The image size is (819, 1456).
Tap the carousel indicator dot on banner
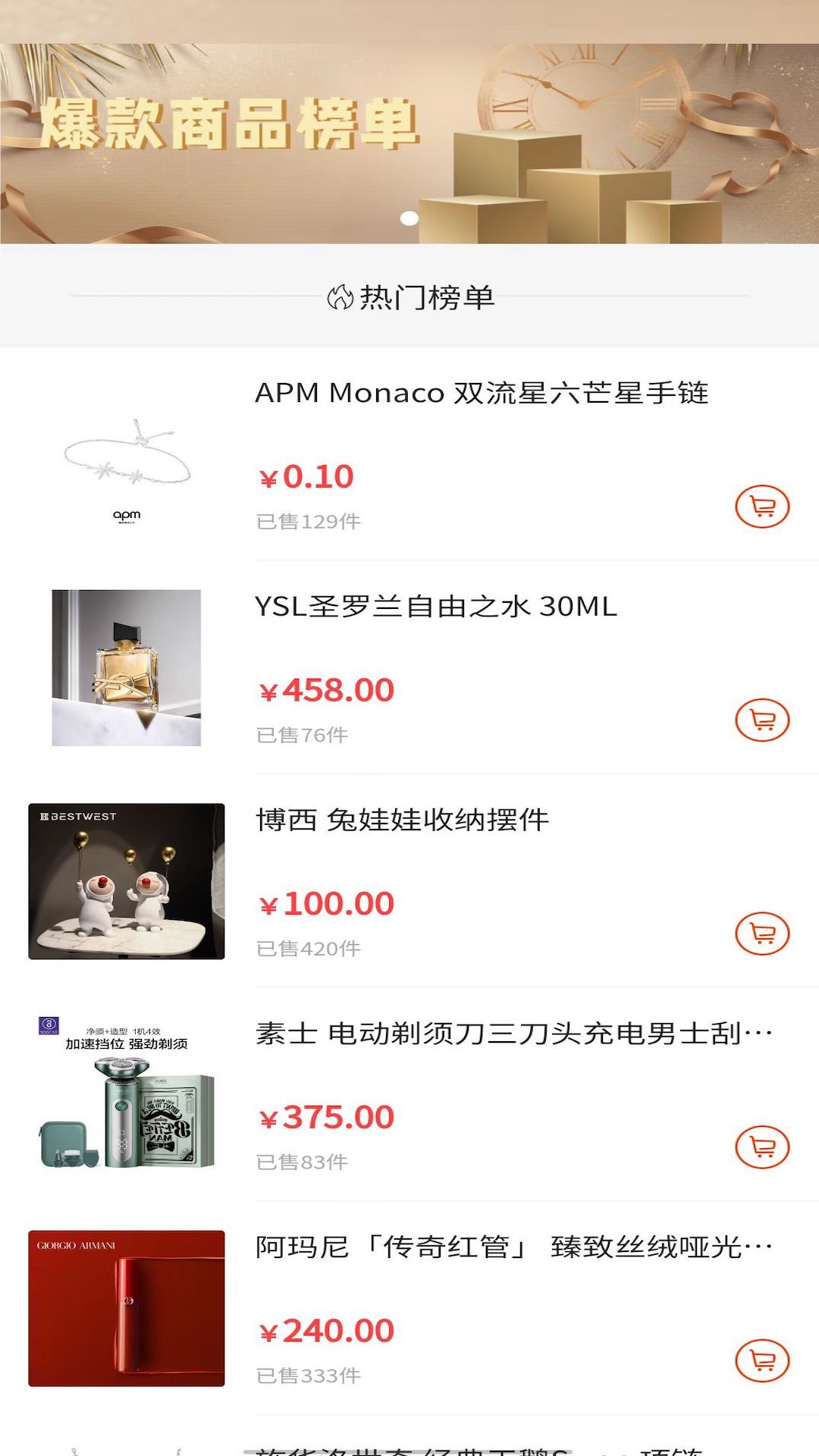[x=409, y=218]
